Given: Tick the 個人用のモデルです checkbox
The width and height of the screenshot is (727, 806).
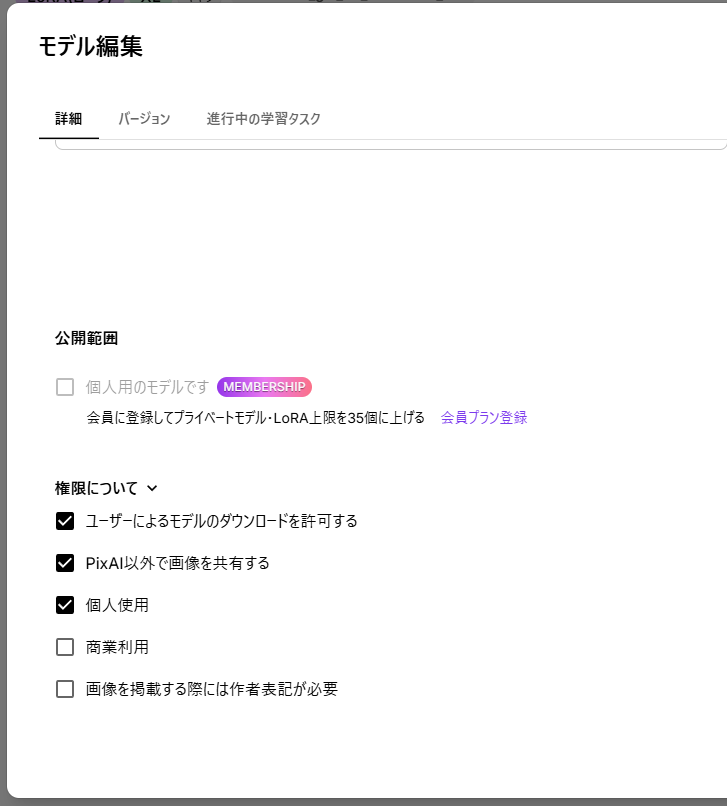Looking at the screenshot, I should 65,387.
